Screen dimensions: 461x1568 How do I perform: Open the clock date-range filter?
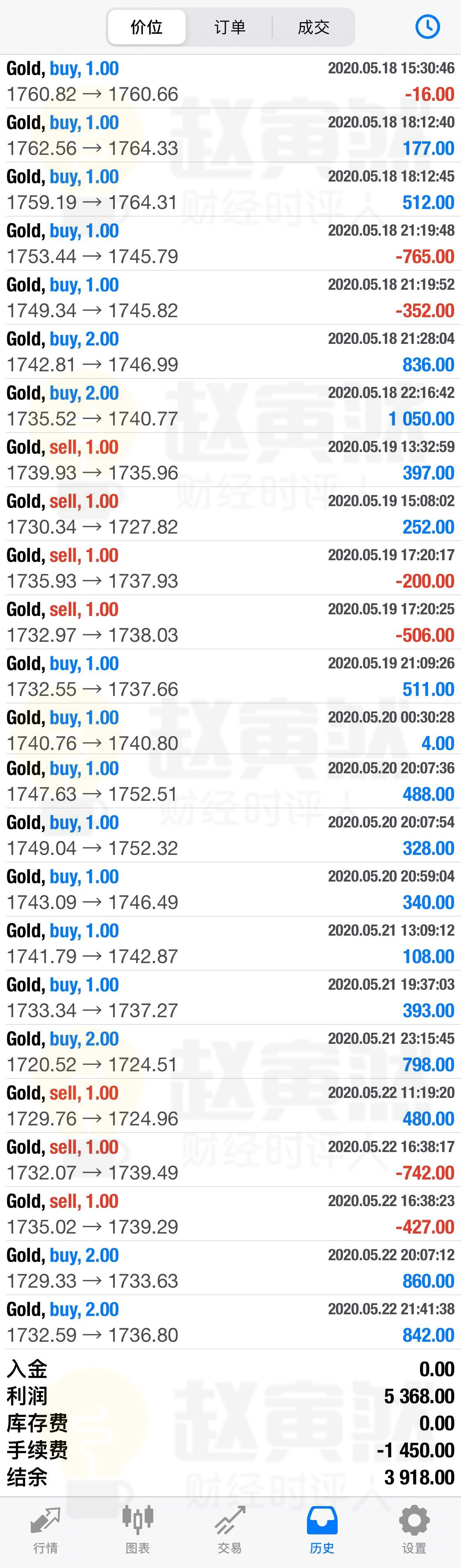click(x=427, y=27)
